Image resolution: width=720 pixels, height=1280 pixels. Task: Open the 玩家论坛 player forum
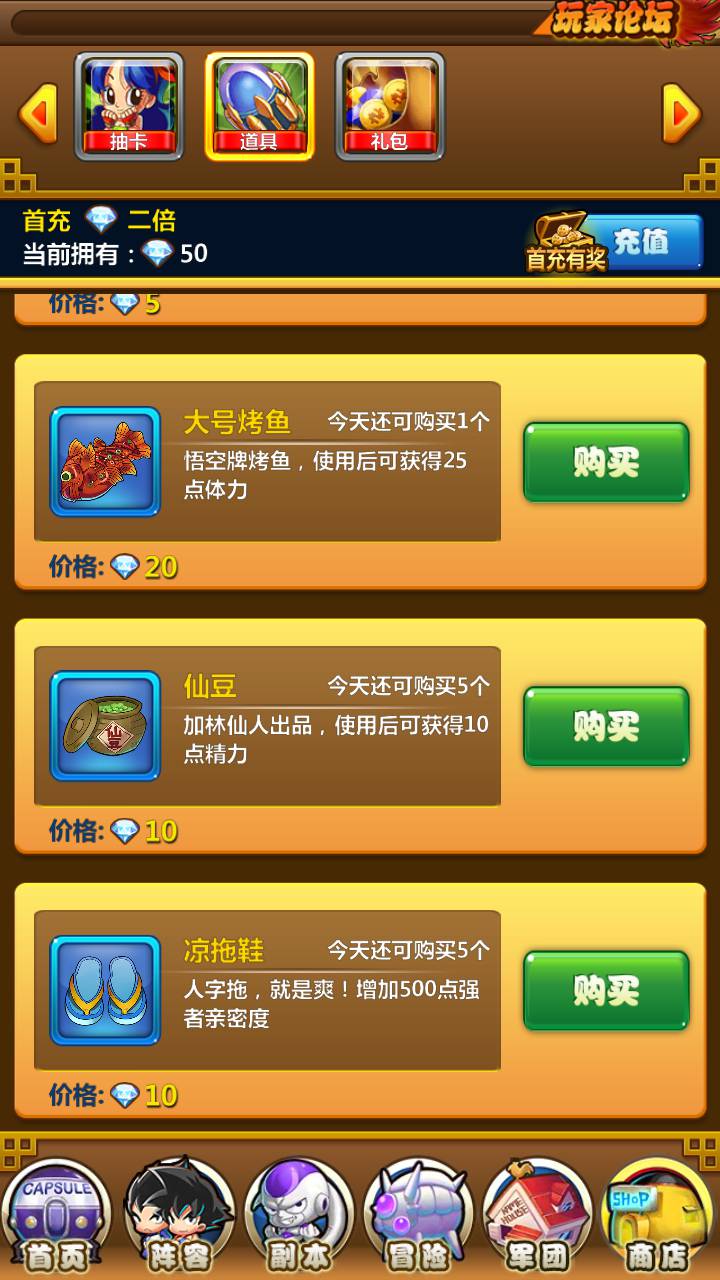[615, 20]
